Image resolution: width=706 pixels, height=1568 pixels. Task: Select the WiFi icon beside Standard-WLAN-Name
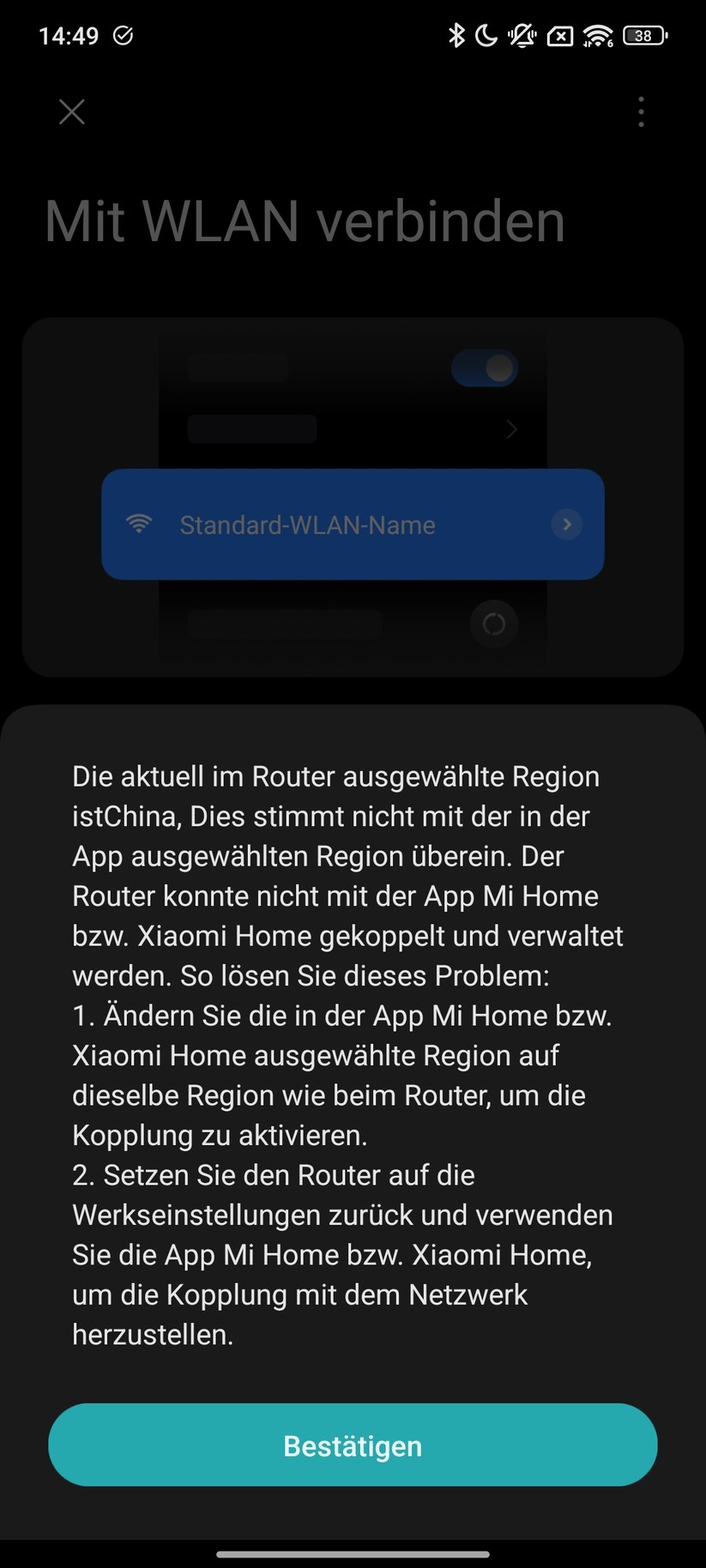point(140,524)
